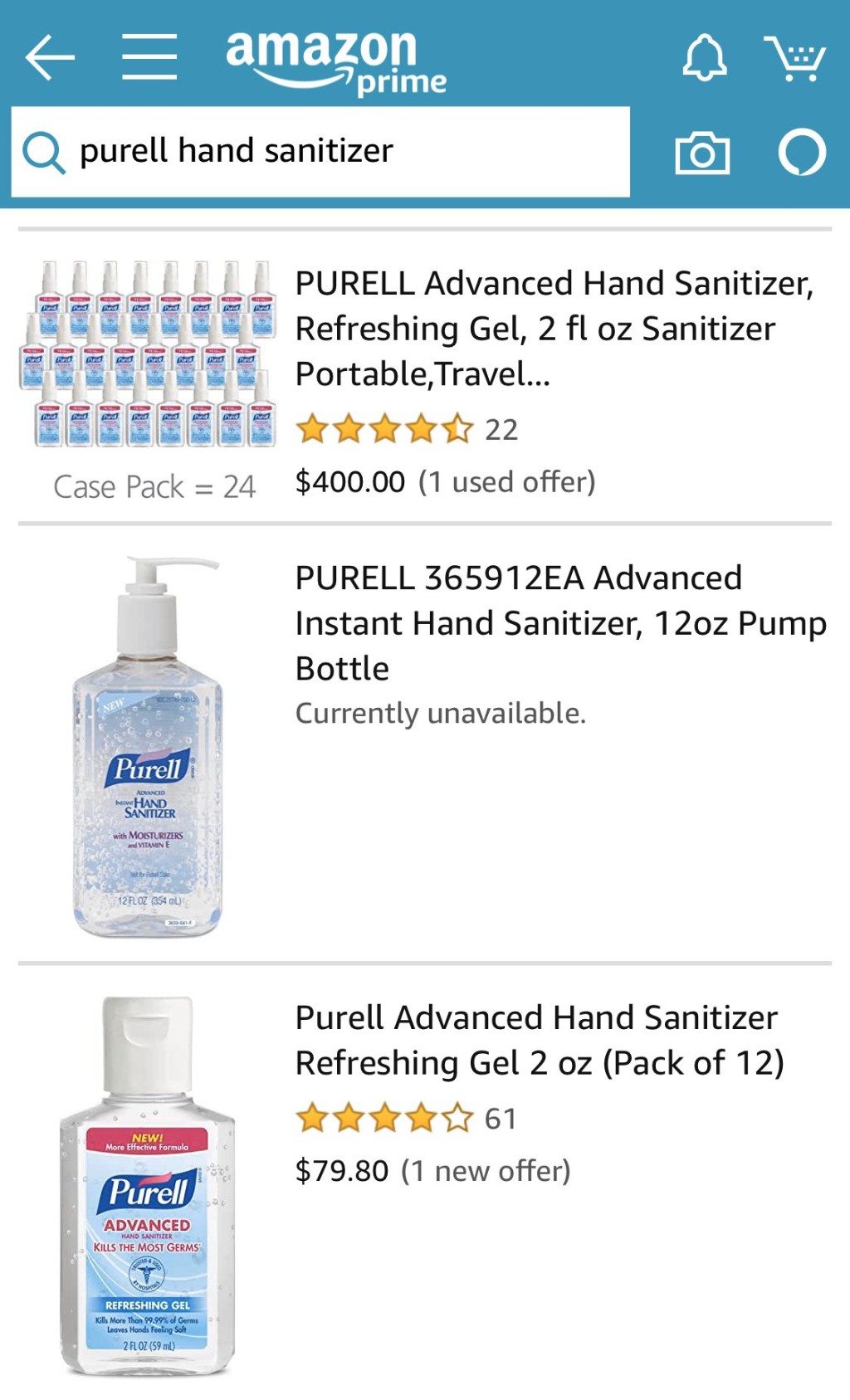Open the notifications bell

click(704, 58)
